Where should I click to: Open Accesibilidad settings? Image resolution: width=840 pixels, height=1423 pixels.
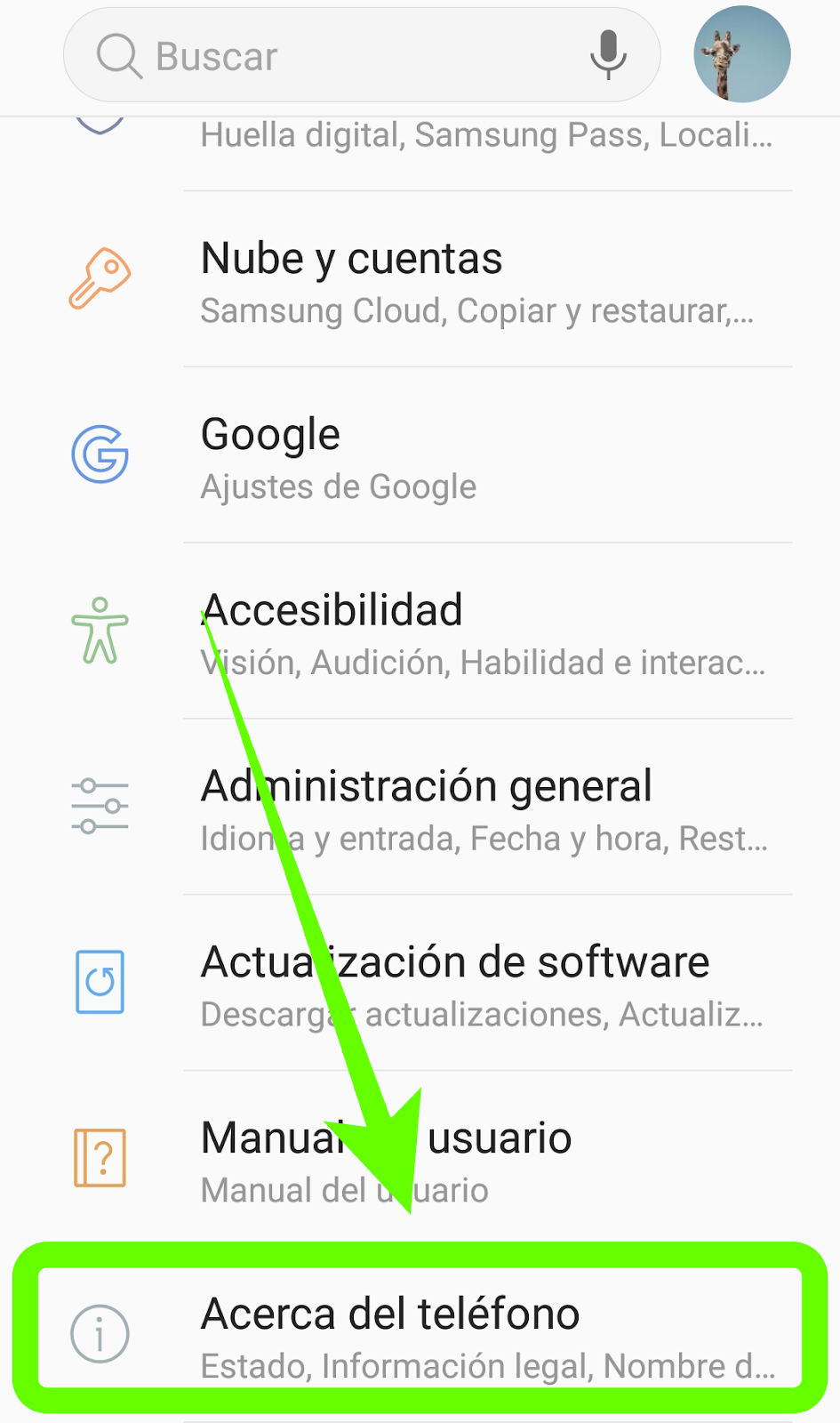[420, 631]
